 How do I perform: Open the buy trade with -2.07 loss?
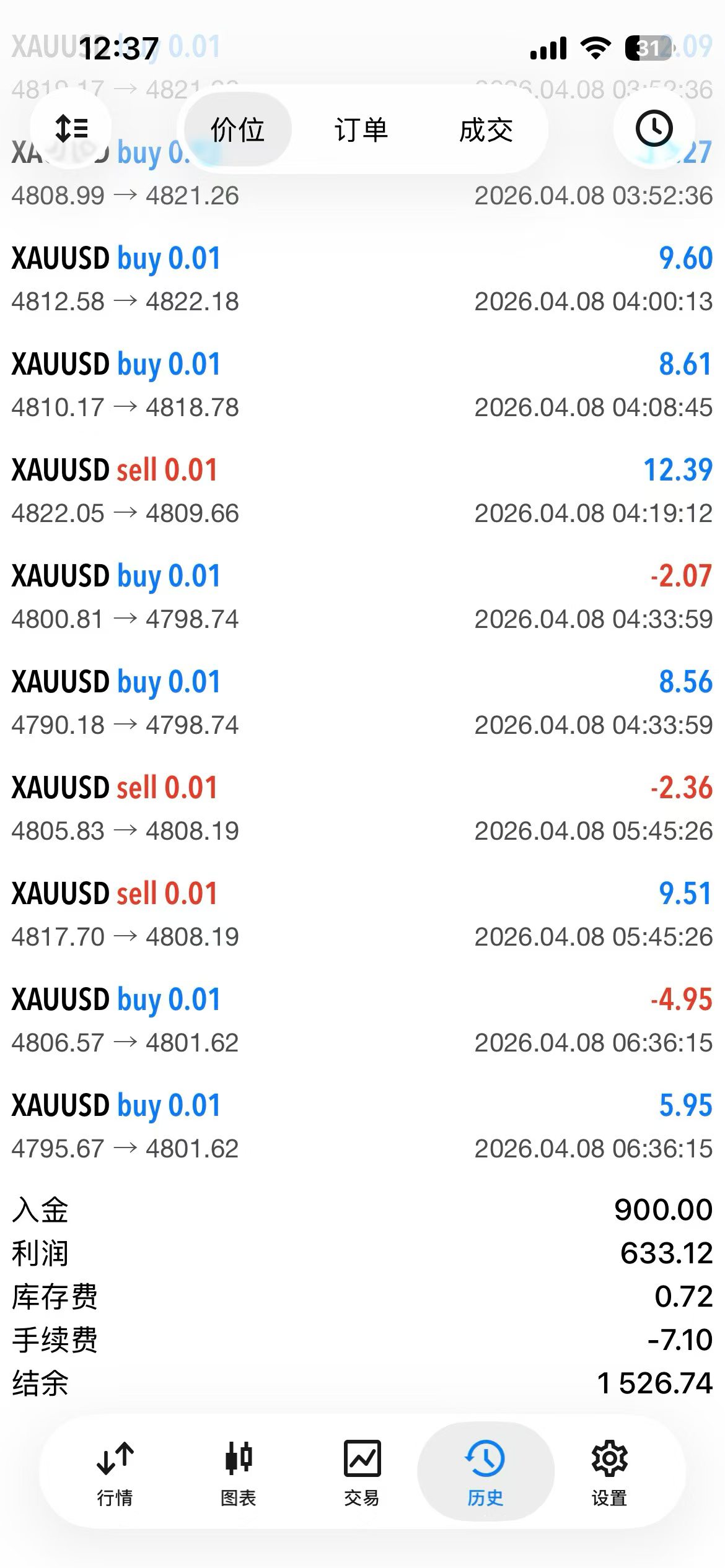362,596
